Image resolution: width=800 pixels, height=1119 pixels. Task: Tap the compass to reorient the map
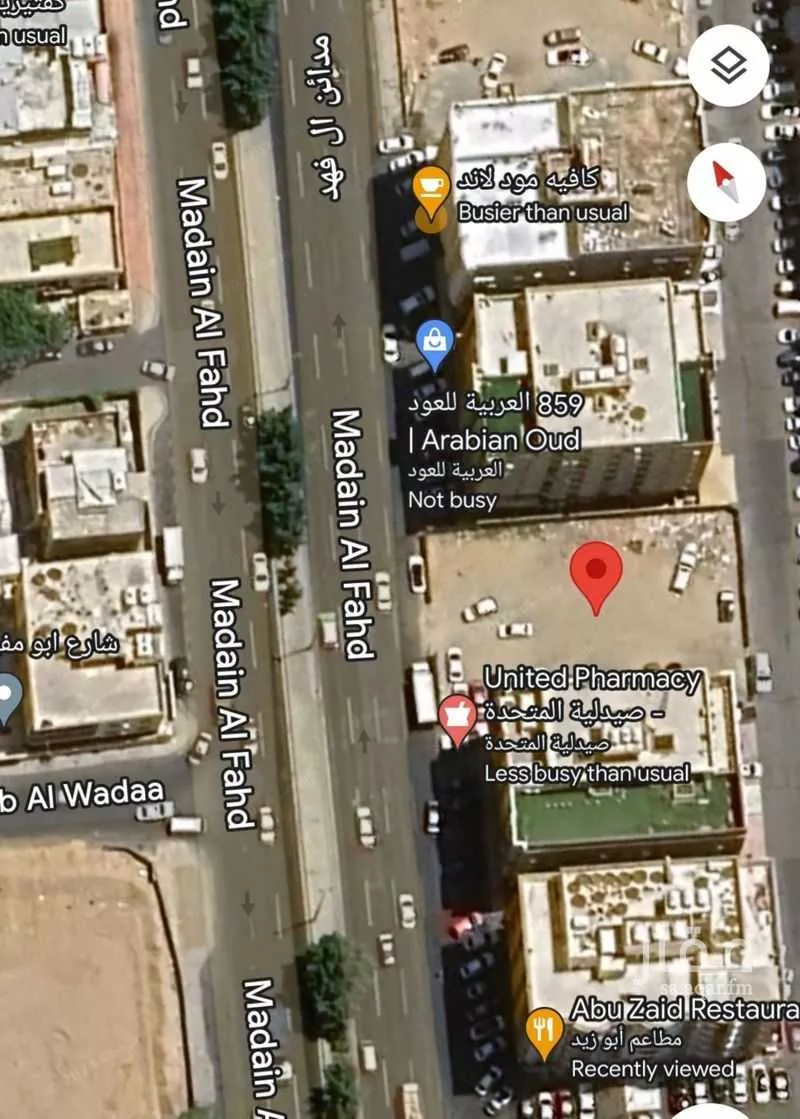[727, 181]
